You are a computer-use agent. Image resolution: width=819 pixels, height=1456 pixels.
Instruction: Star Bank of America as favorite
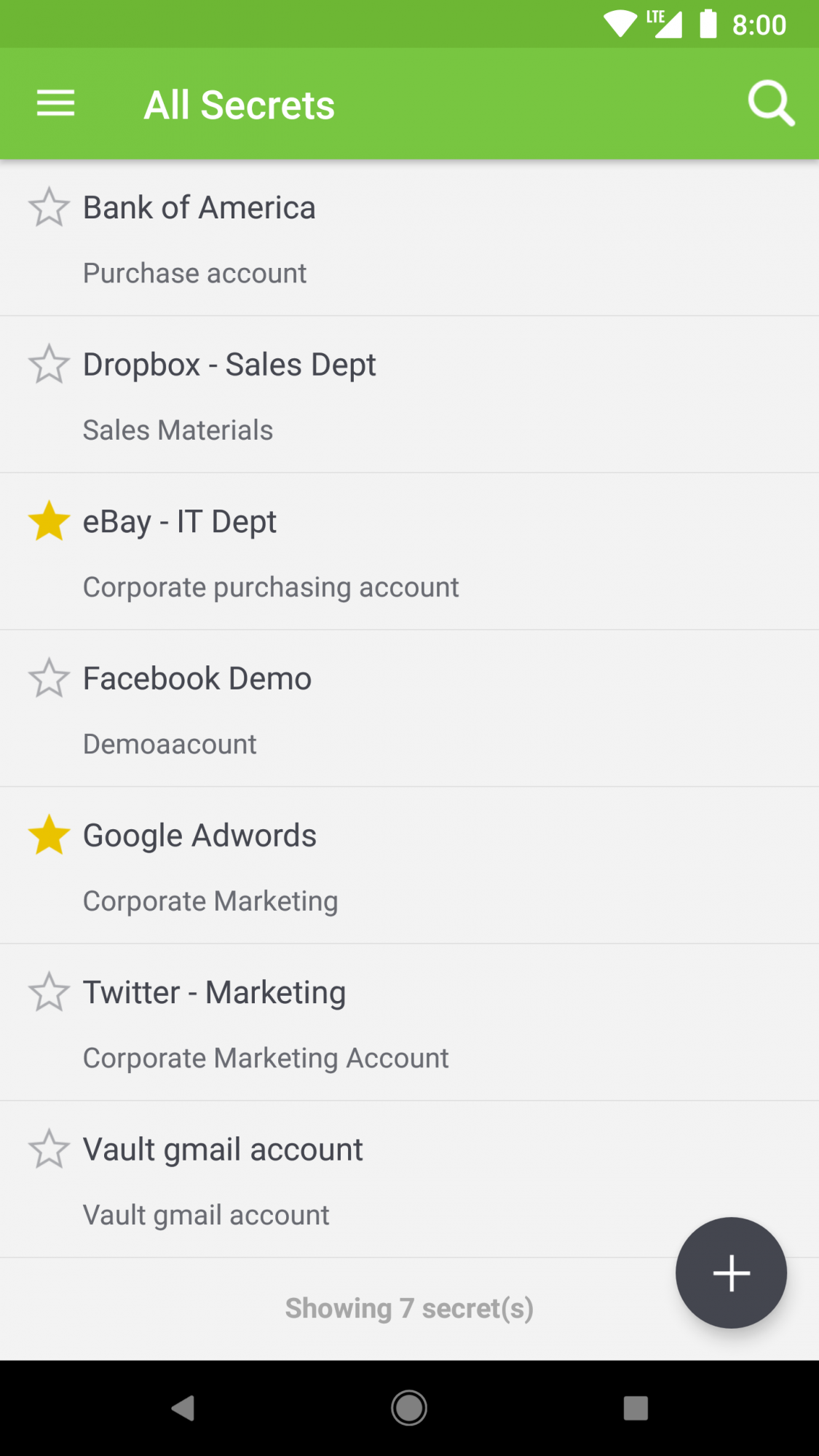tap(49, 207)
